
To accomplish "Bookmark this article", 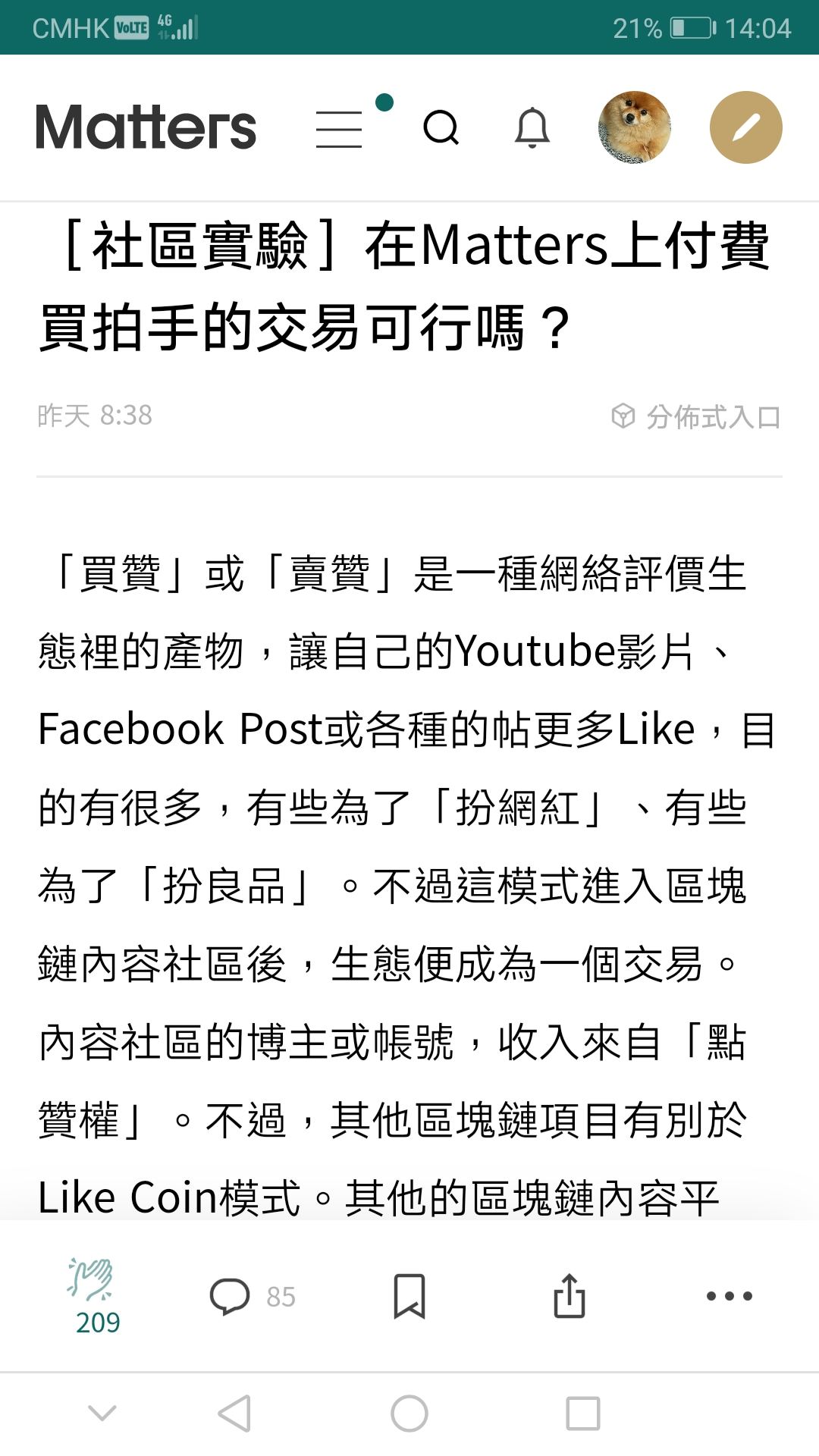I will (409, 1296).
